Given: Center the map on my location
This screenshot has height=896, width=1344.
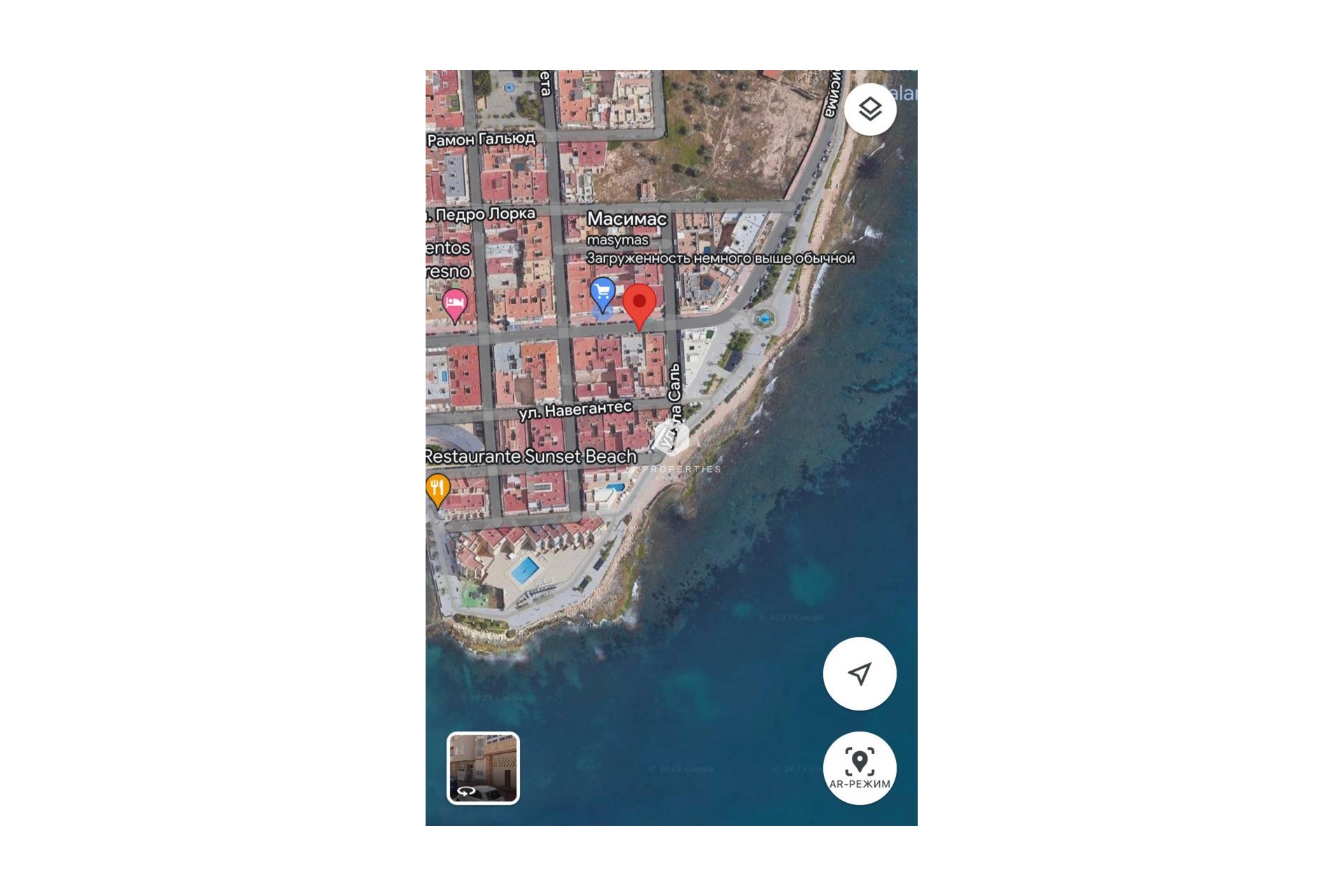Looking at the screenshot, I should coord(859,673).
